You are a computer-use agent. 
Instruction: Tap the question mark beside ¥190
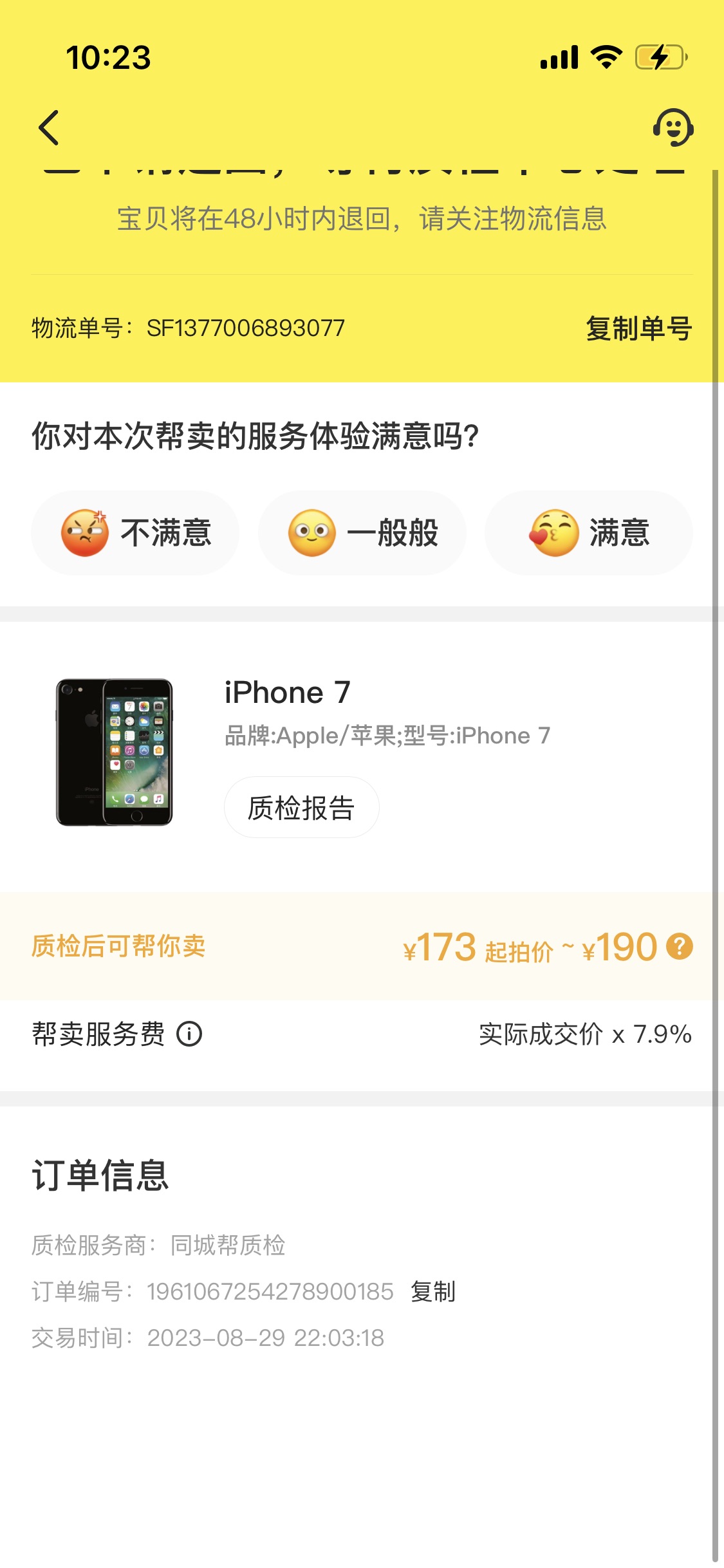(x=680, y=947)
